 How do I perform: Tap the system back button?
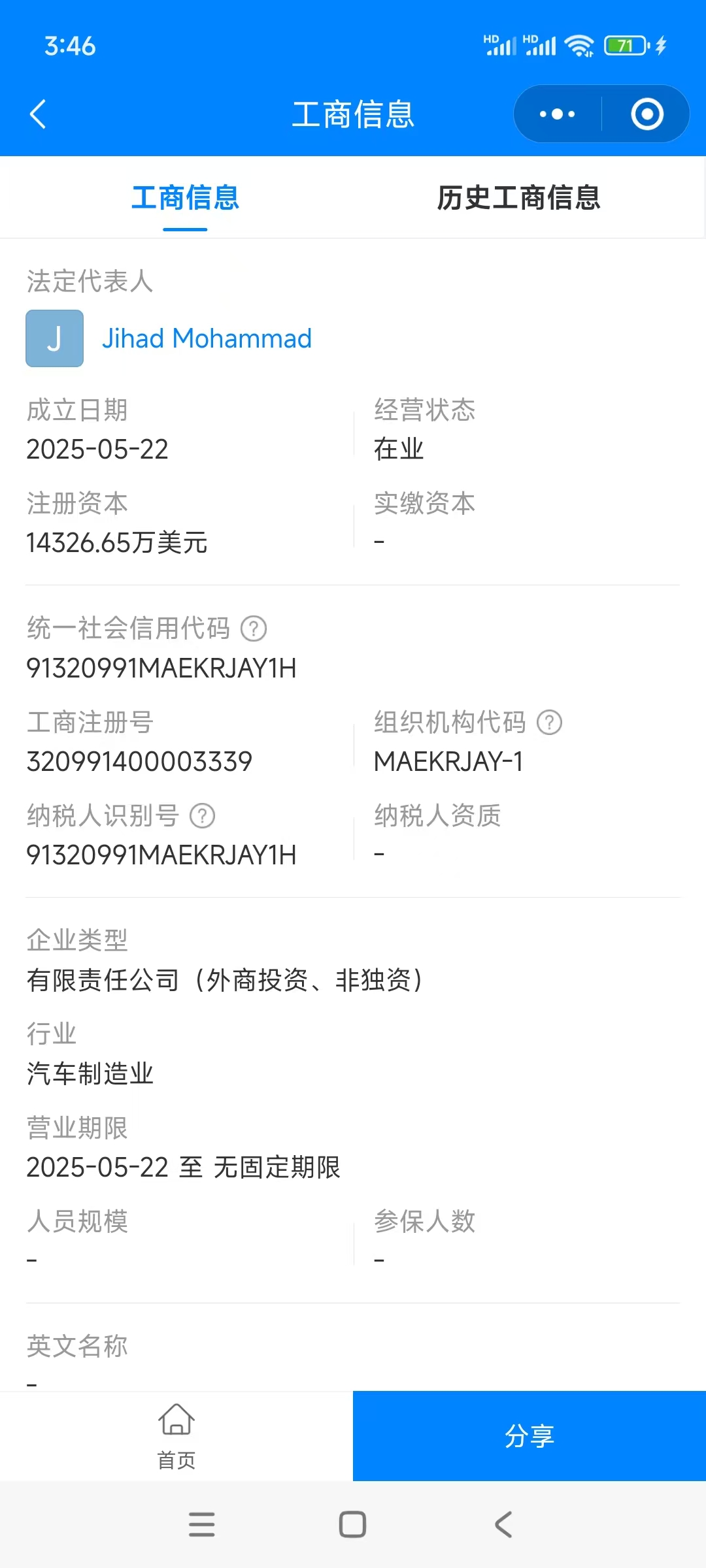[x=503, y=1525]
